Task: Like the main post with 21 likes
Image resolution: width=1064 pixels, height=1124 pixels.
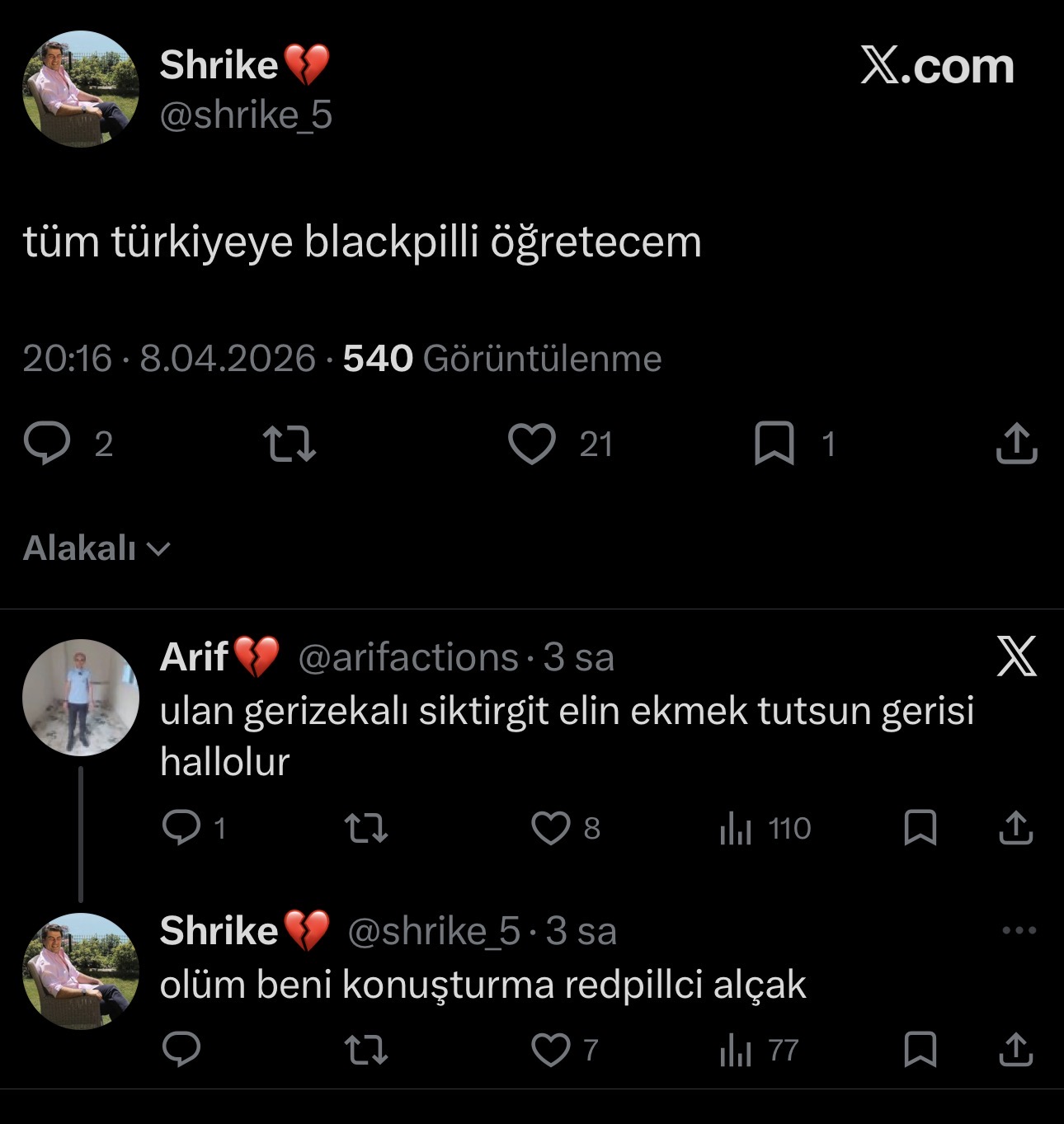Action: point(532,444)
